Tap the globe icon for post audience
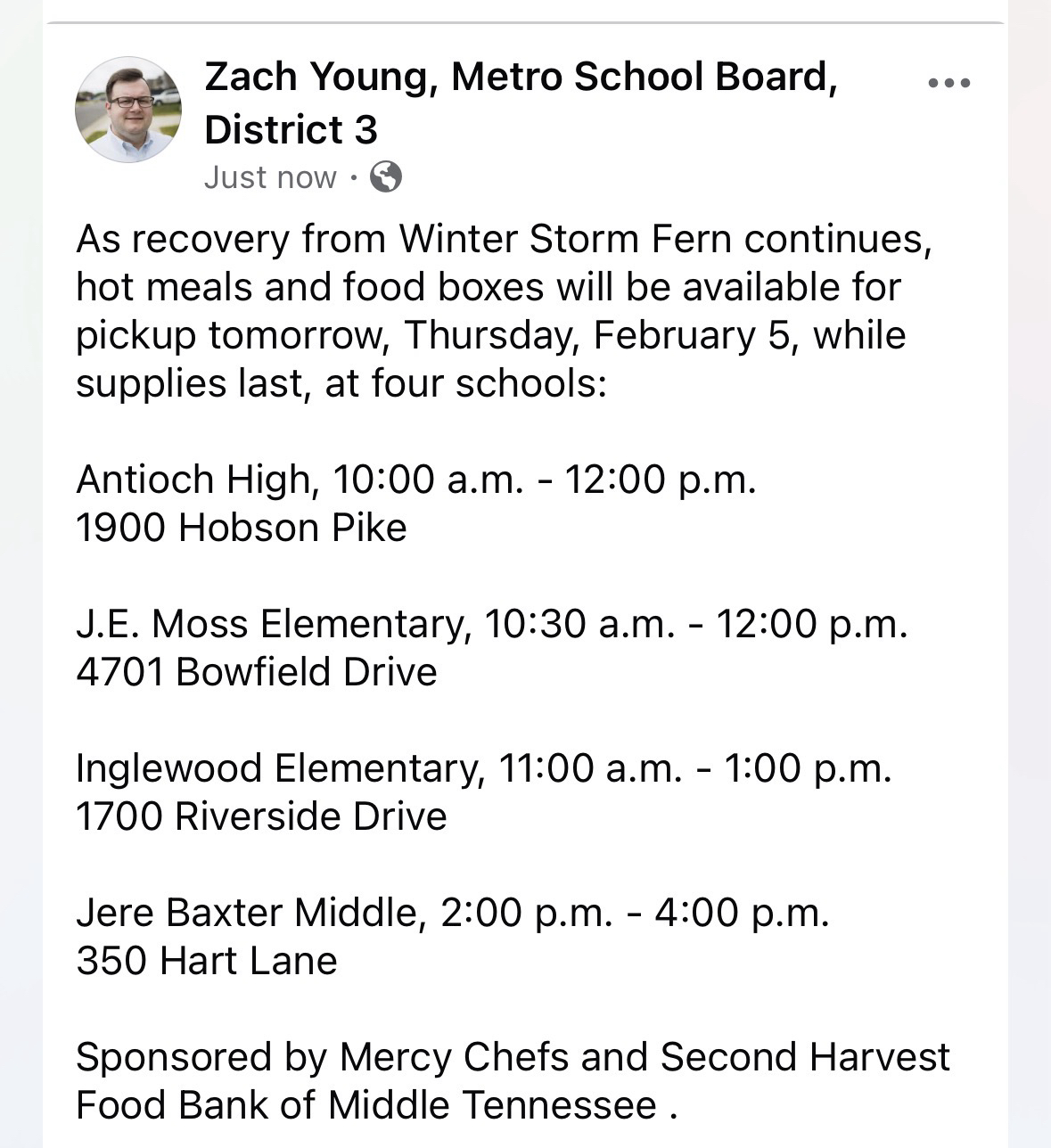Viewport: 1051px width, 1148px height. point(386,176)
